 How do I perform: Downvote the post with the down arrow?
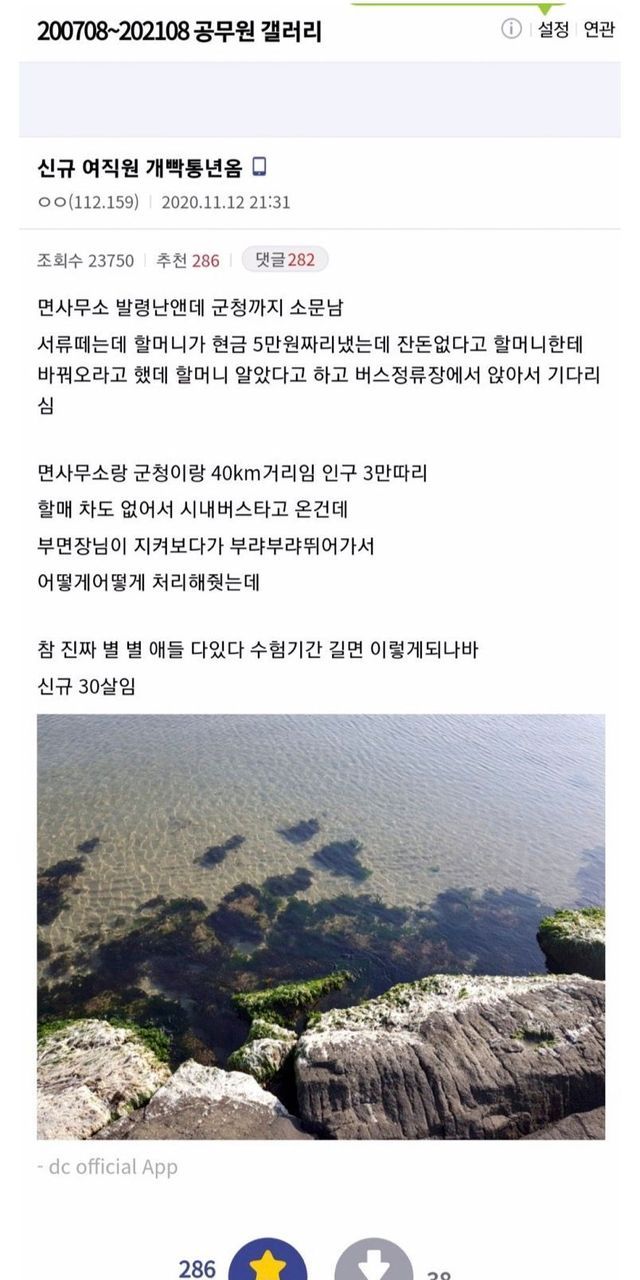pos(373,1262)
